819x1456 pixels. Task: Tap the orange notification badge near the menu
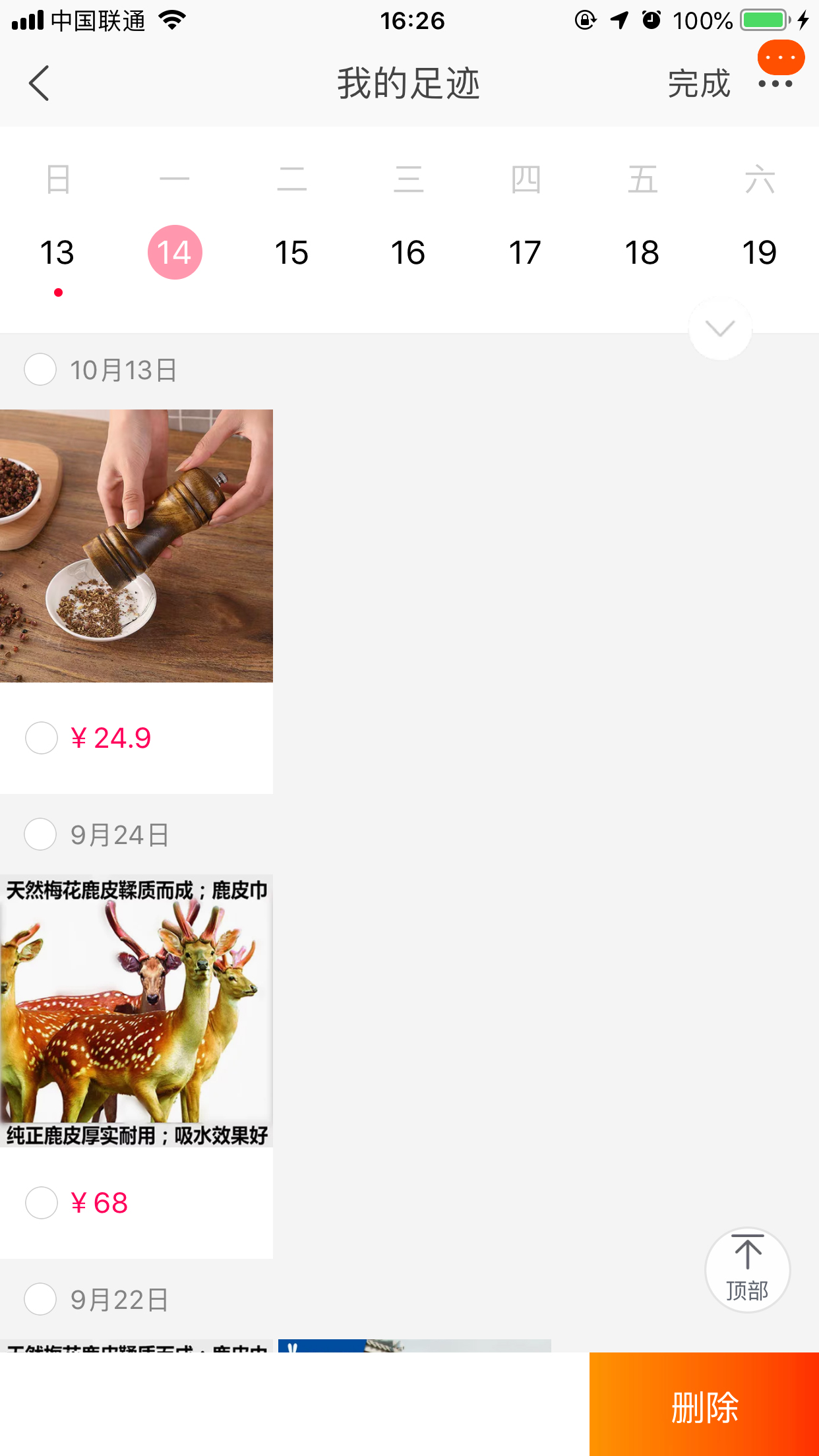[781, 57]
